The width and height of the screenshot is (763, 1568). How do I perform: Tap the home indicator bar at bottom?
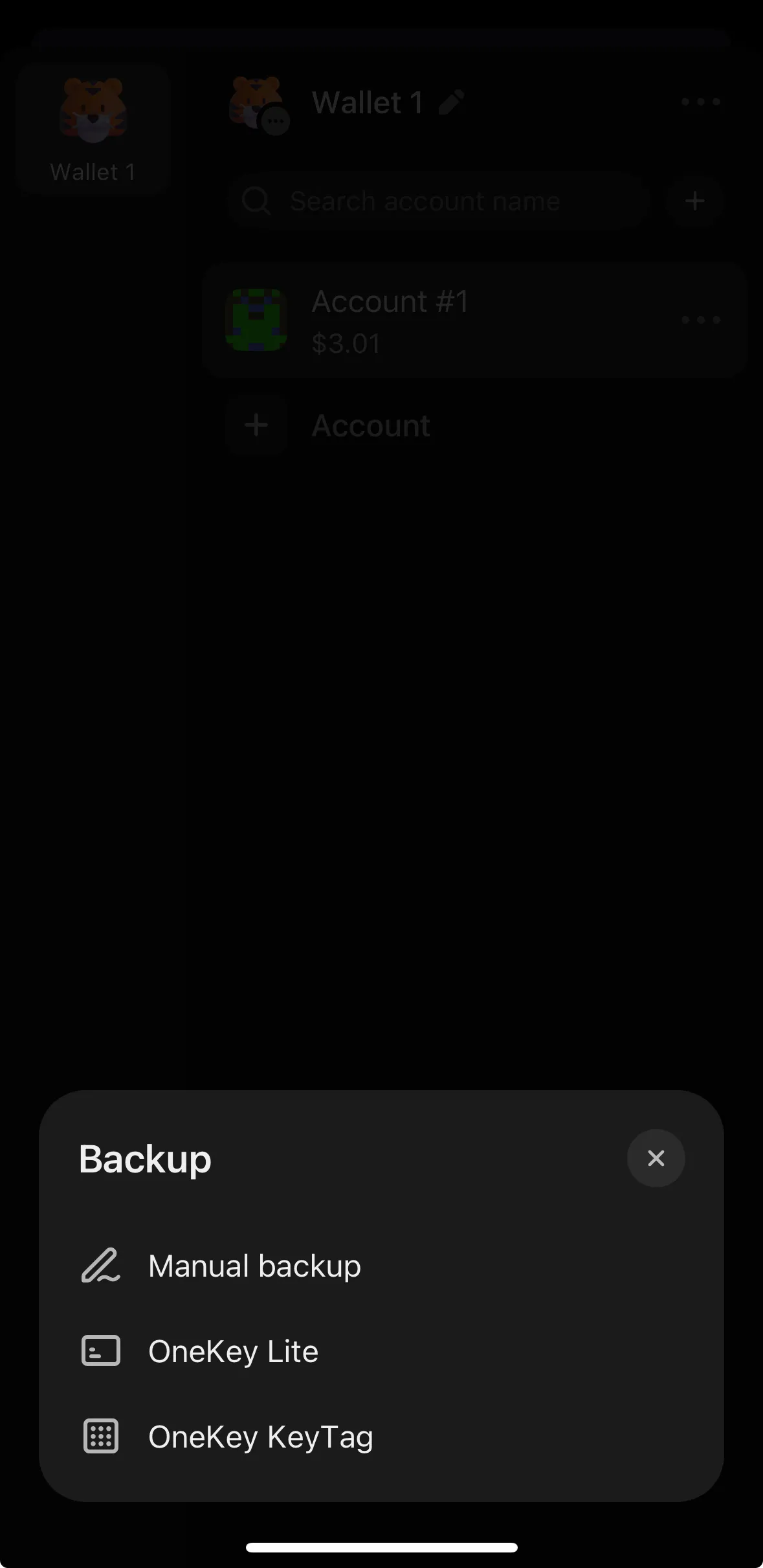(381, 1545)
